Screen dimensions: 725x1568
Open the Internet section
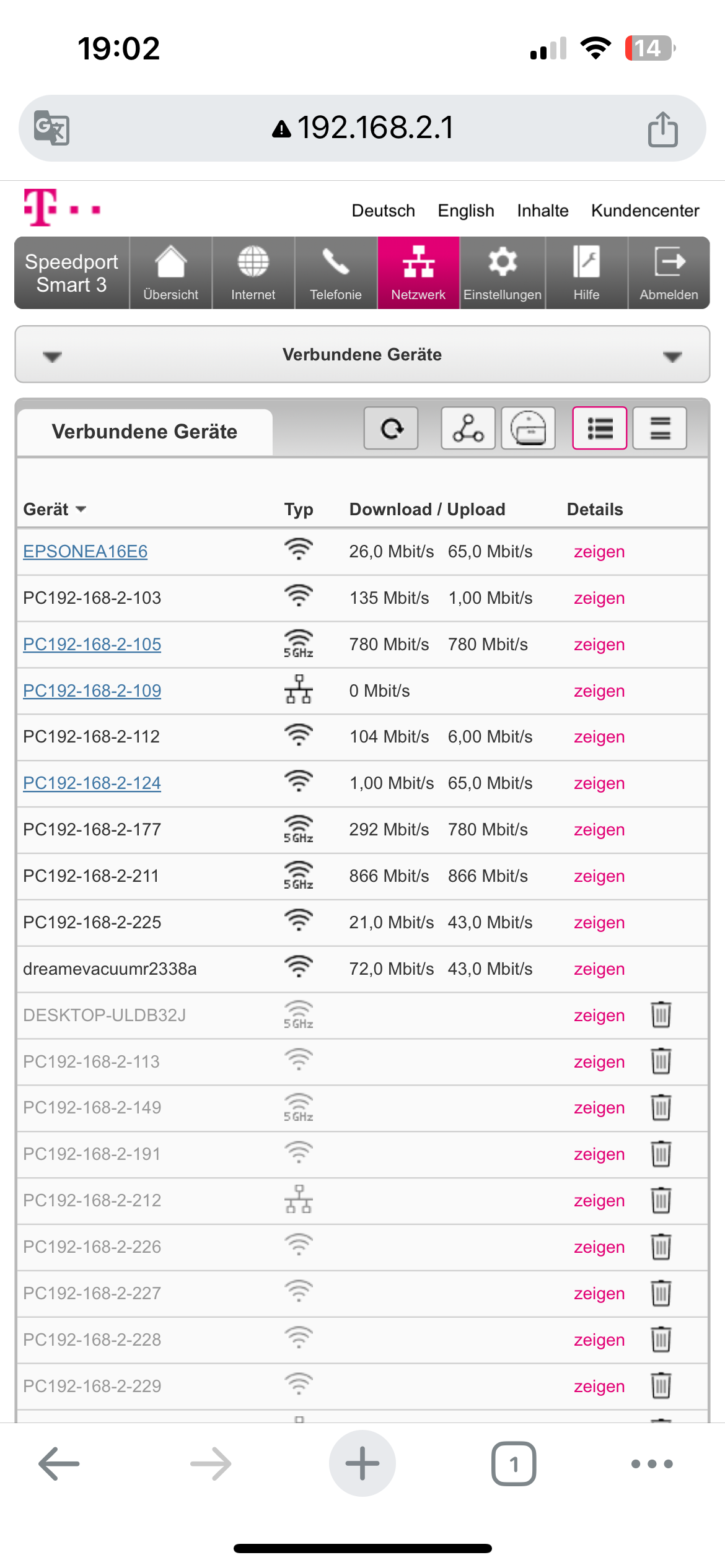(253, 273)
